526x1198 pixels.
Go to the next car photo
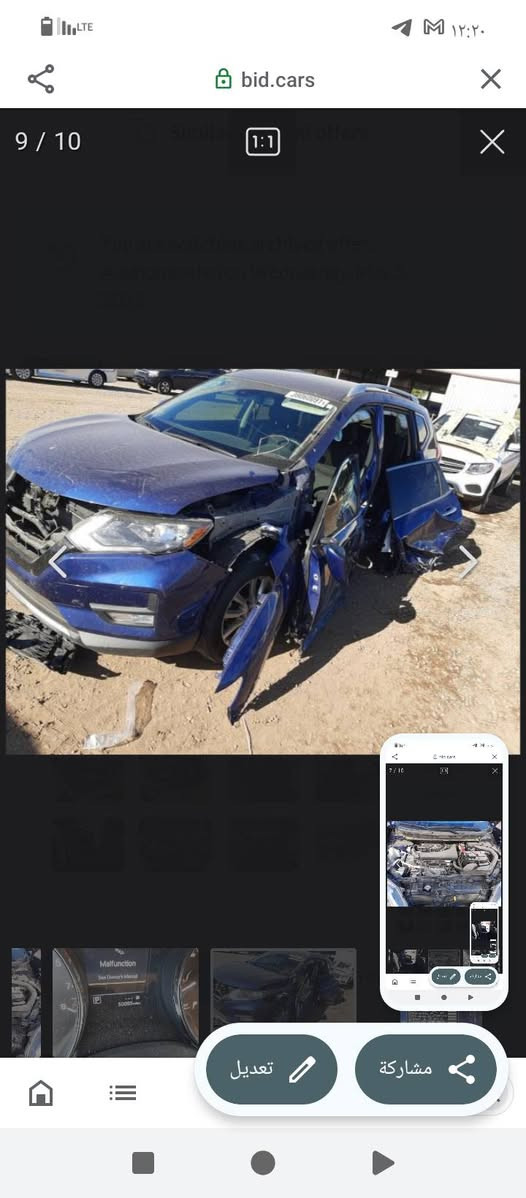click(x=467, y=562)
